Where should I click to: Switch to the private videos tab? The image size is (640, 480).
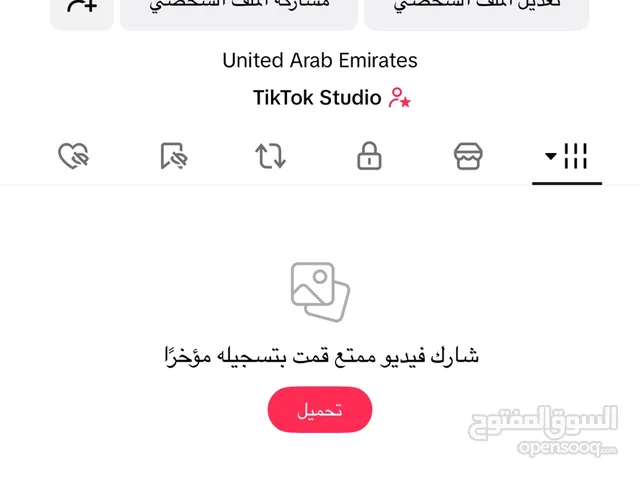(369, 156)
